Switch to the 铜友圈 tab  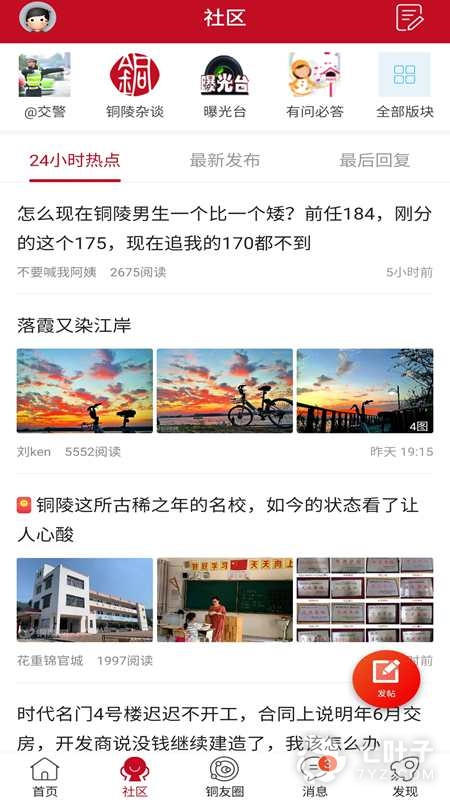tap(224, 777)
